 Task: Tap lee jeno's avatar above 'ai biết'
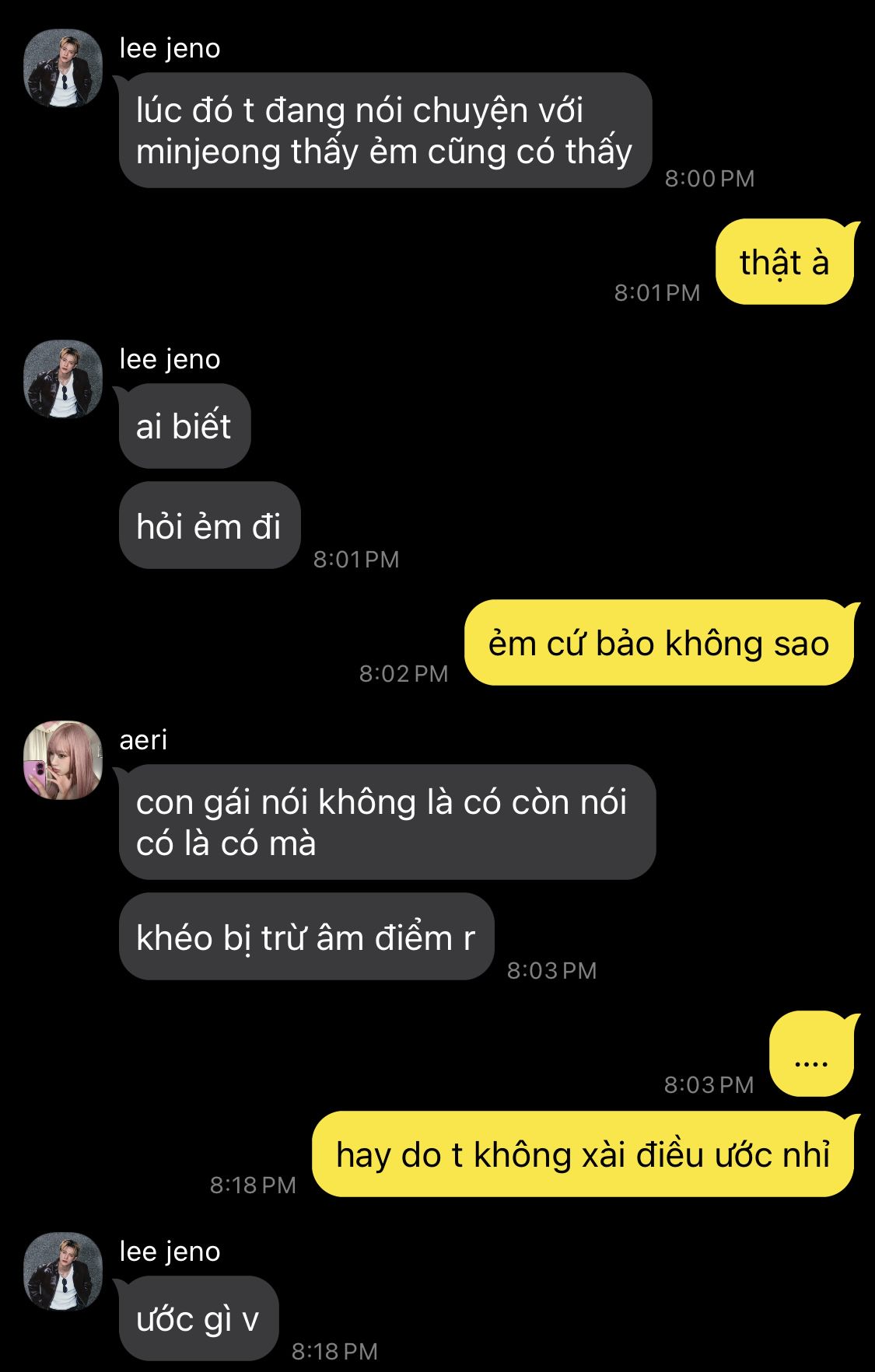tap(63, 379)
